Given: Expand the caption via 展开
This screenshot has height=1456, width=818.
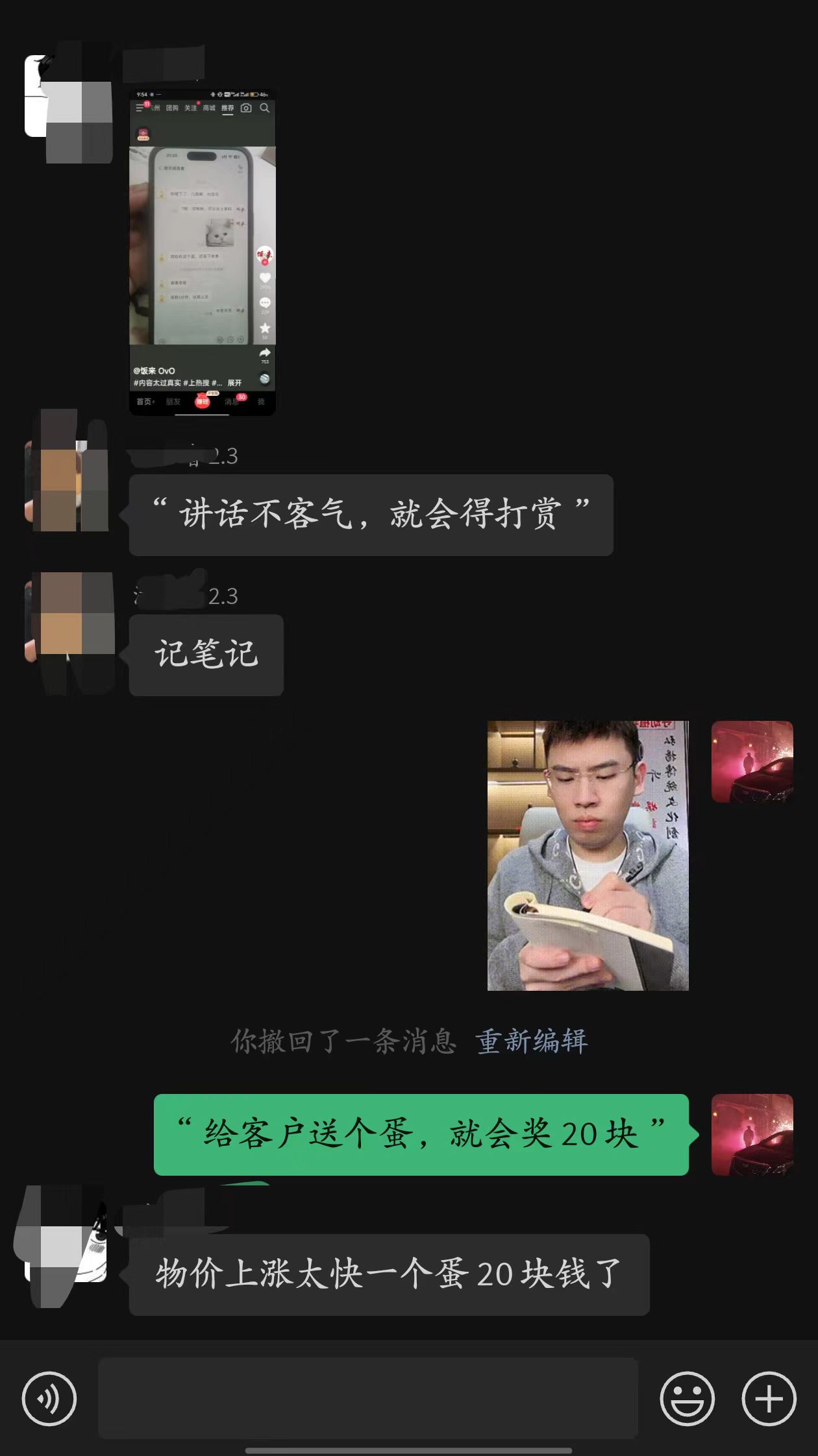Looking at the screenshot, I should tap(234, 383).
